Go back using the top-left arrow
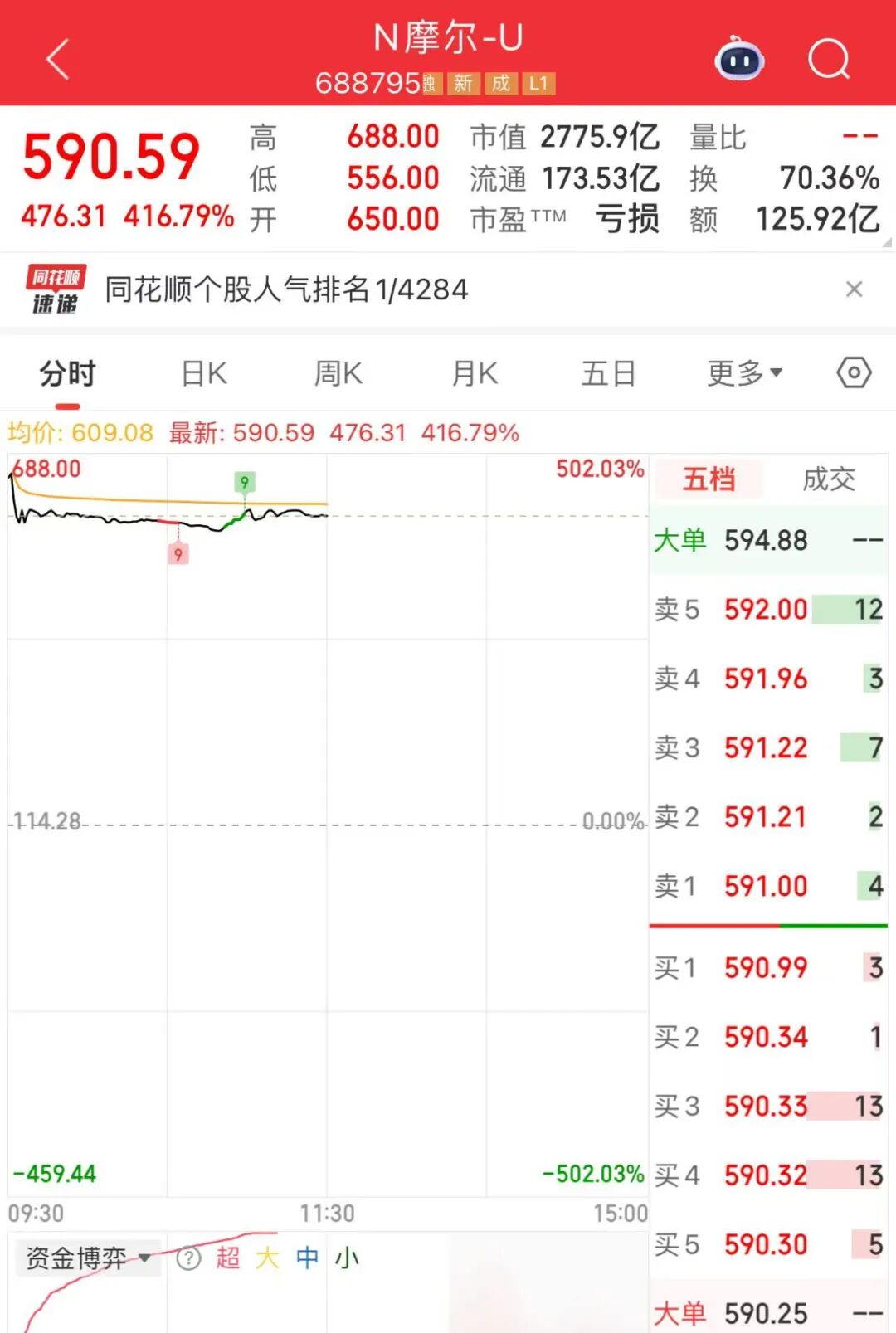The height and width of the screenshot is (1333, 896). (57, 60)
